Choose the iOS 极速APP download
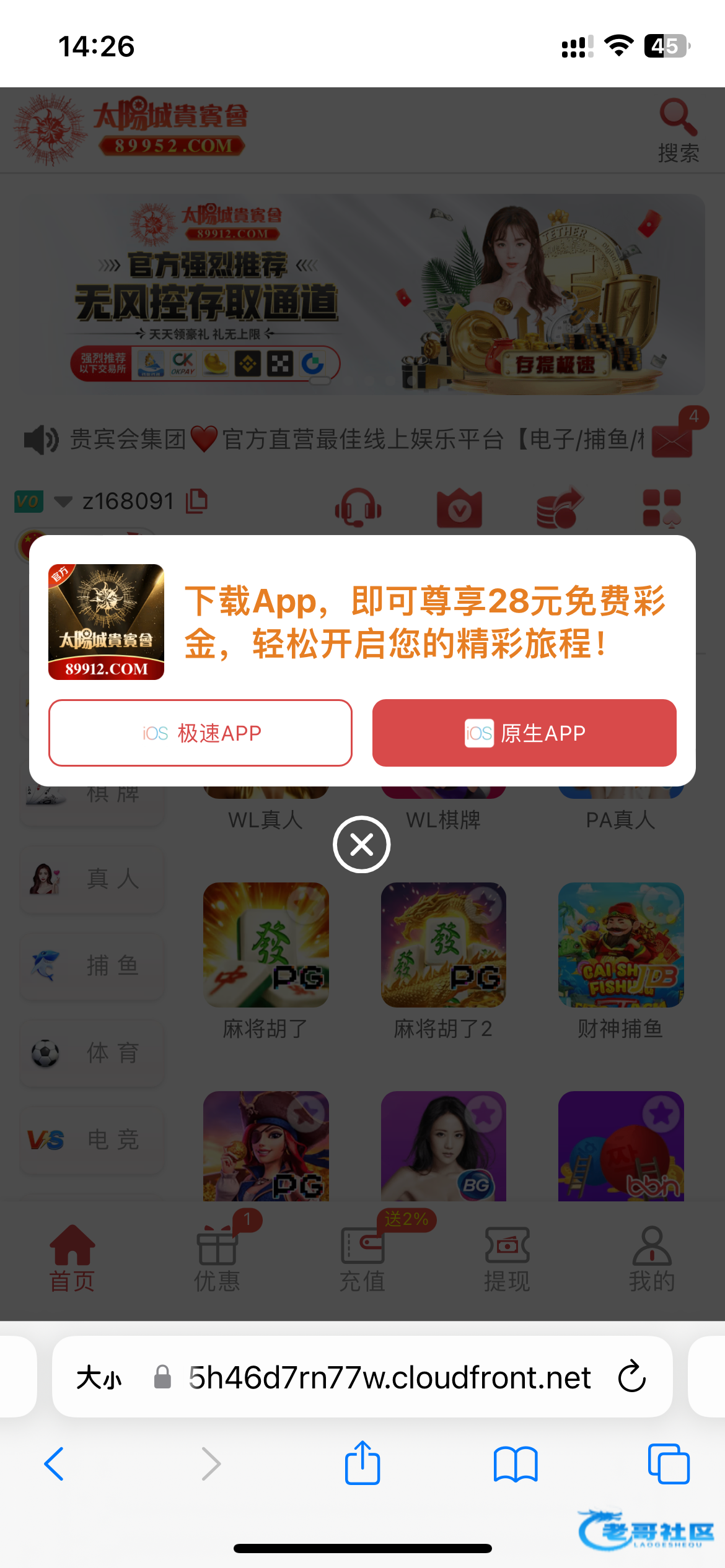 click(200, 733)
